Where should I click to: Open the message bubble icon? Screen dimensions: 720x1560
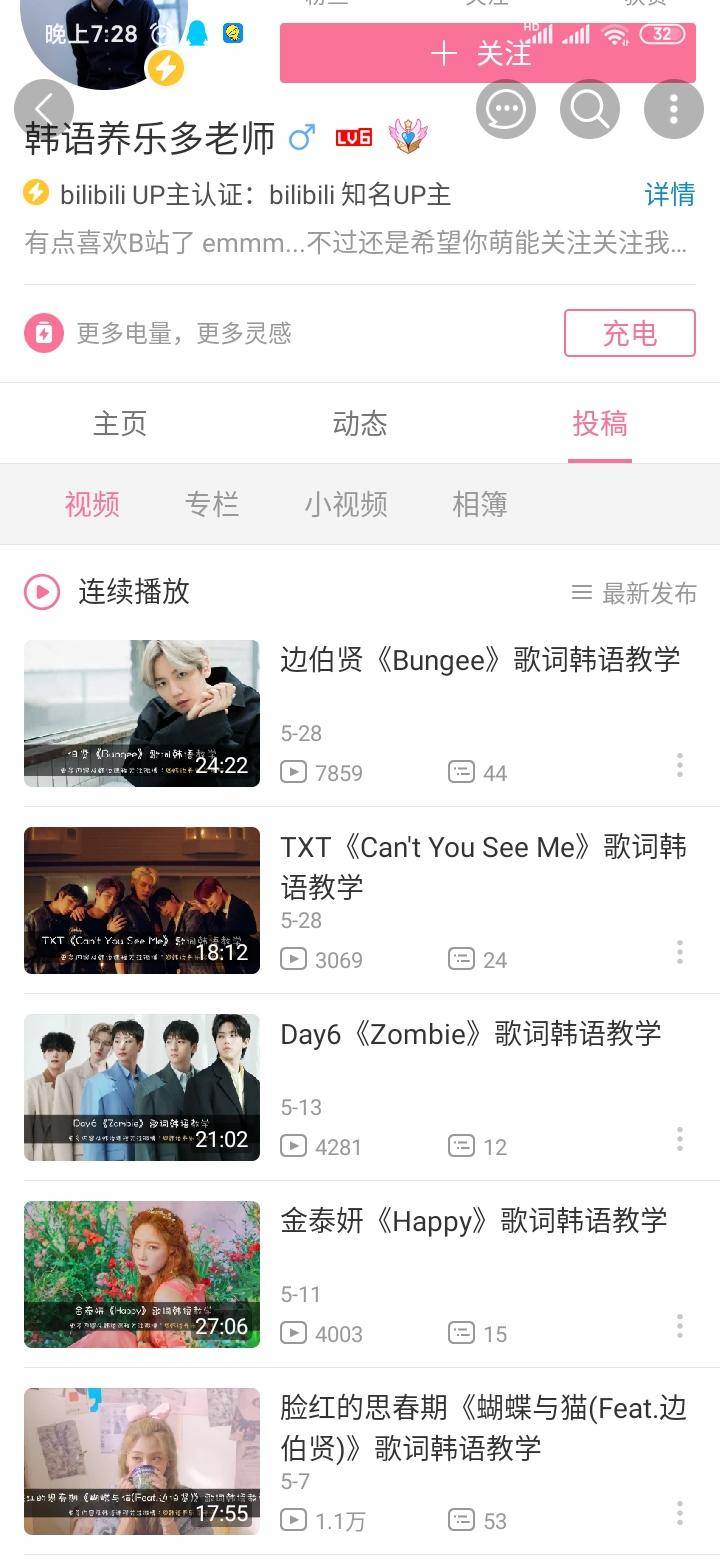(x=505, y=108)
